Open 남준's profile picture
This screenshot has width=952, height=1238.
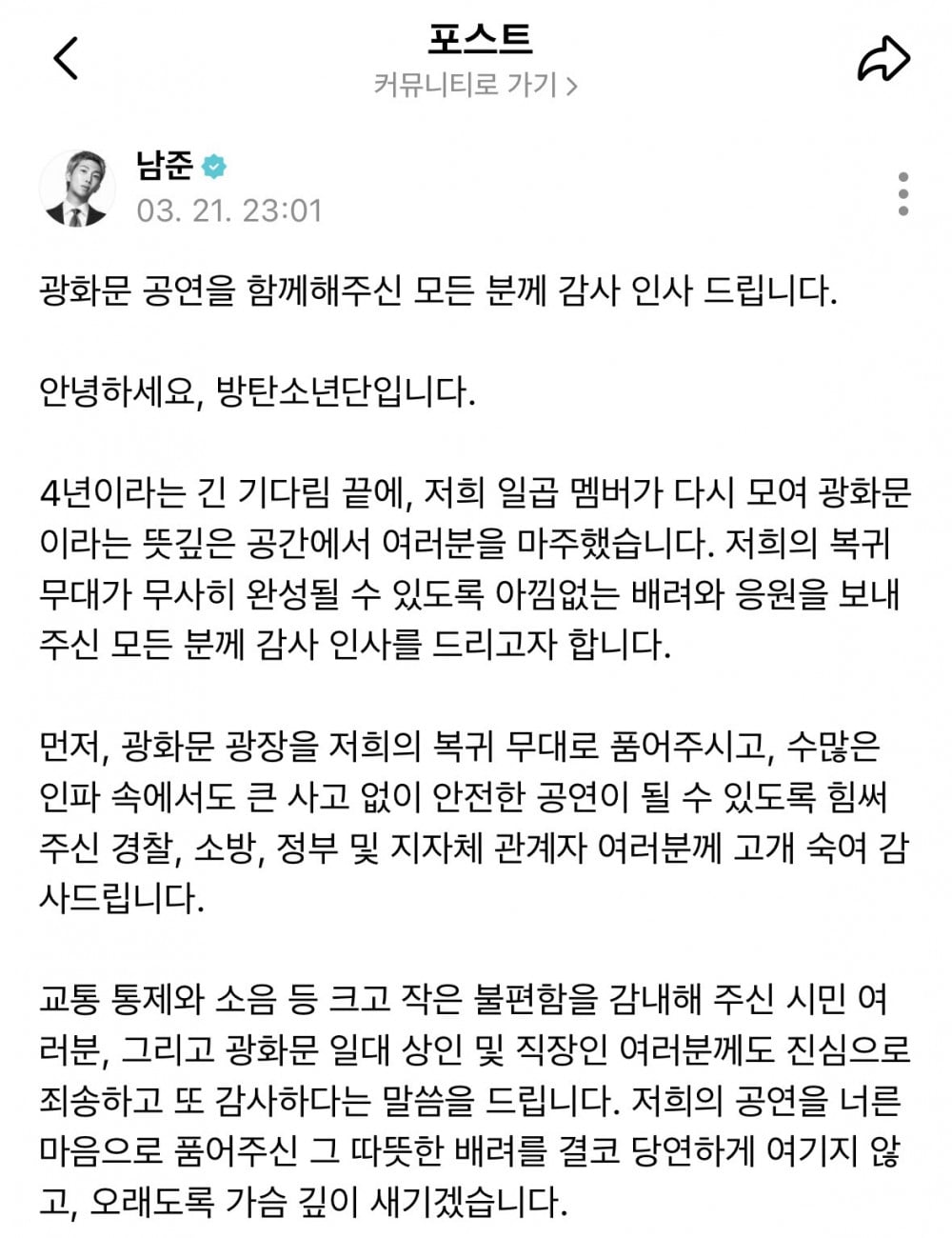click(x=77, y=188)
